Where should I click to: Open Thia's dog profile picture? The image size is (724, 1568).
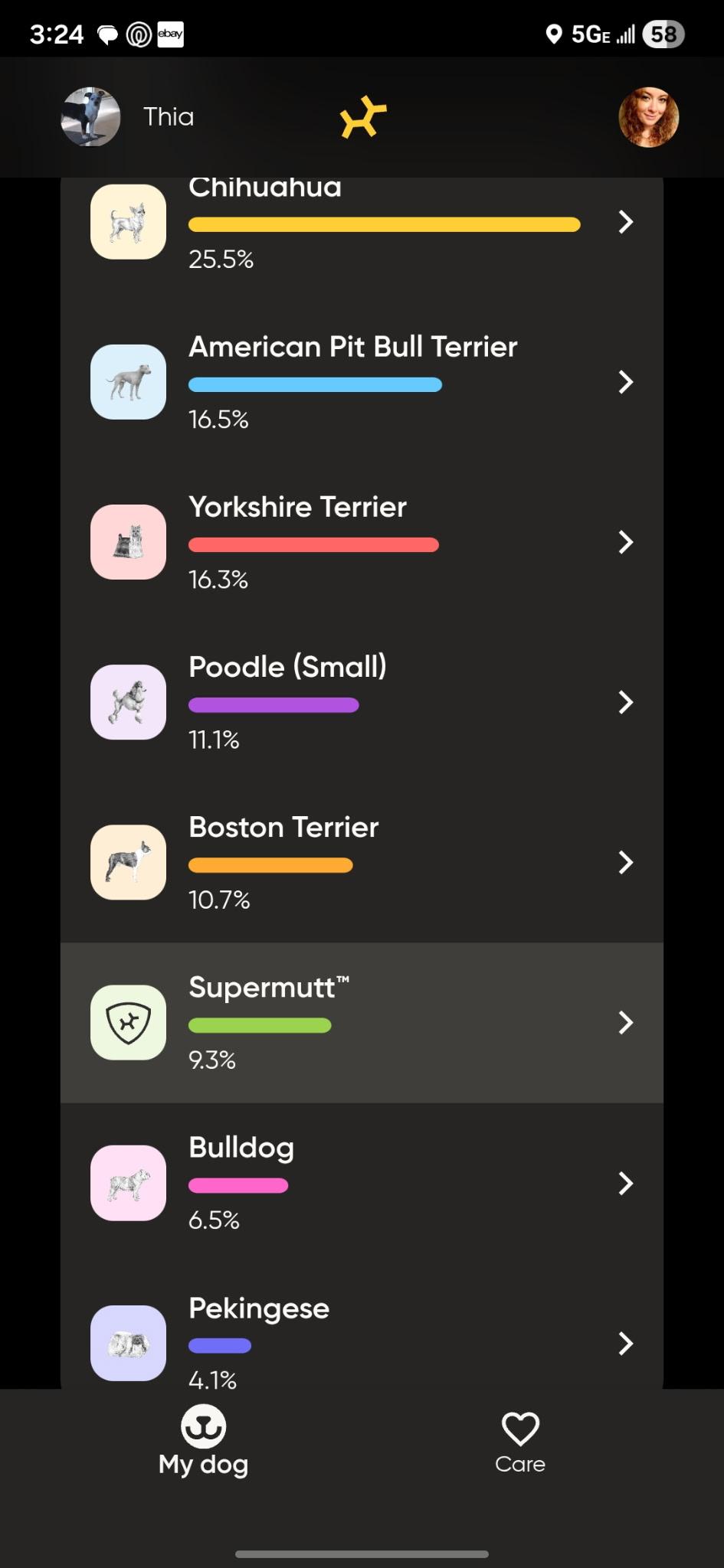click(x=90, y=117)
